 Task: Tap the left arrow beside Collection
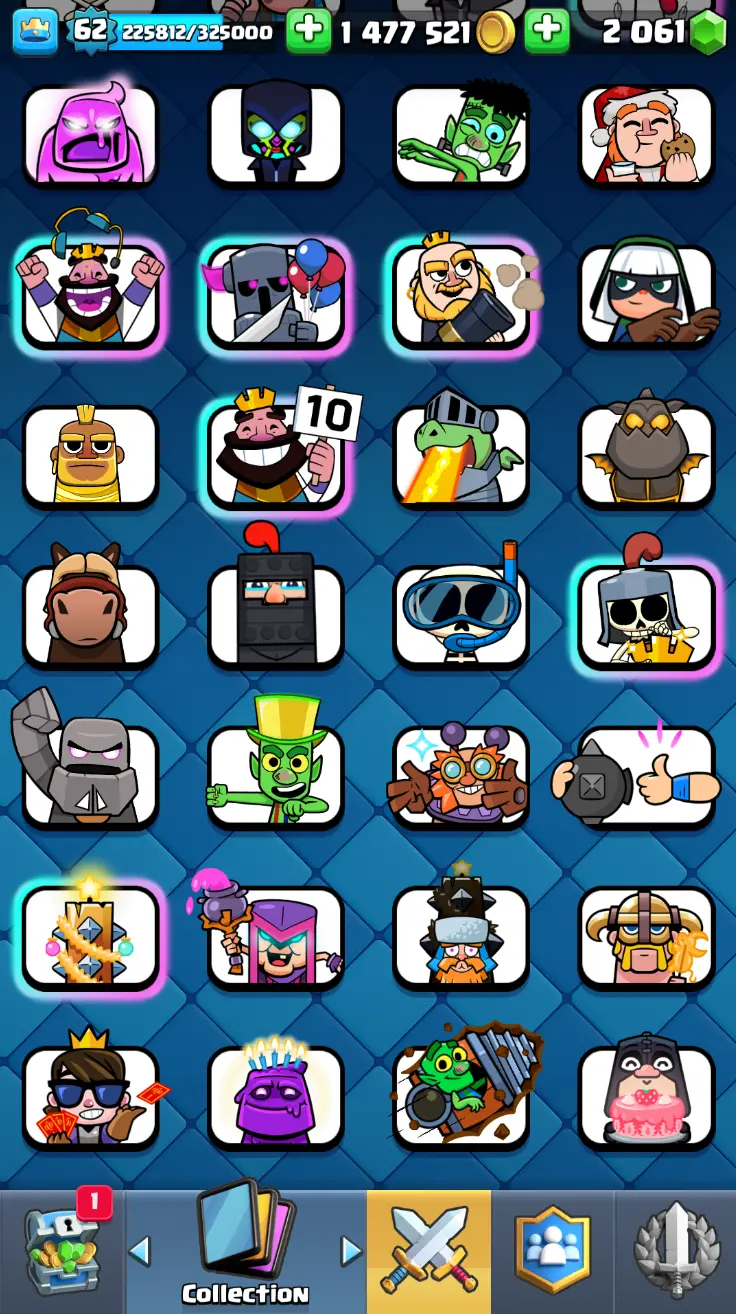tap(140, 1250)
